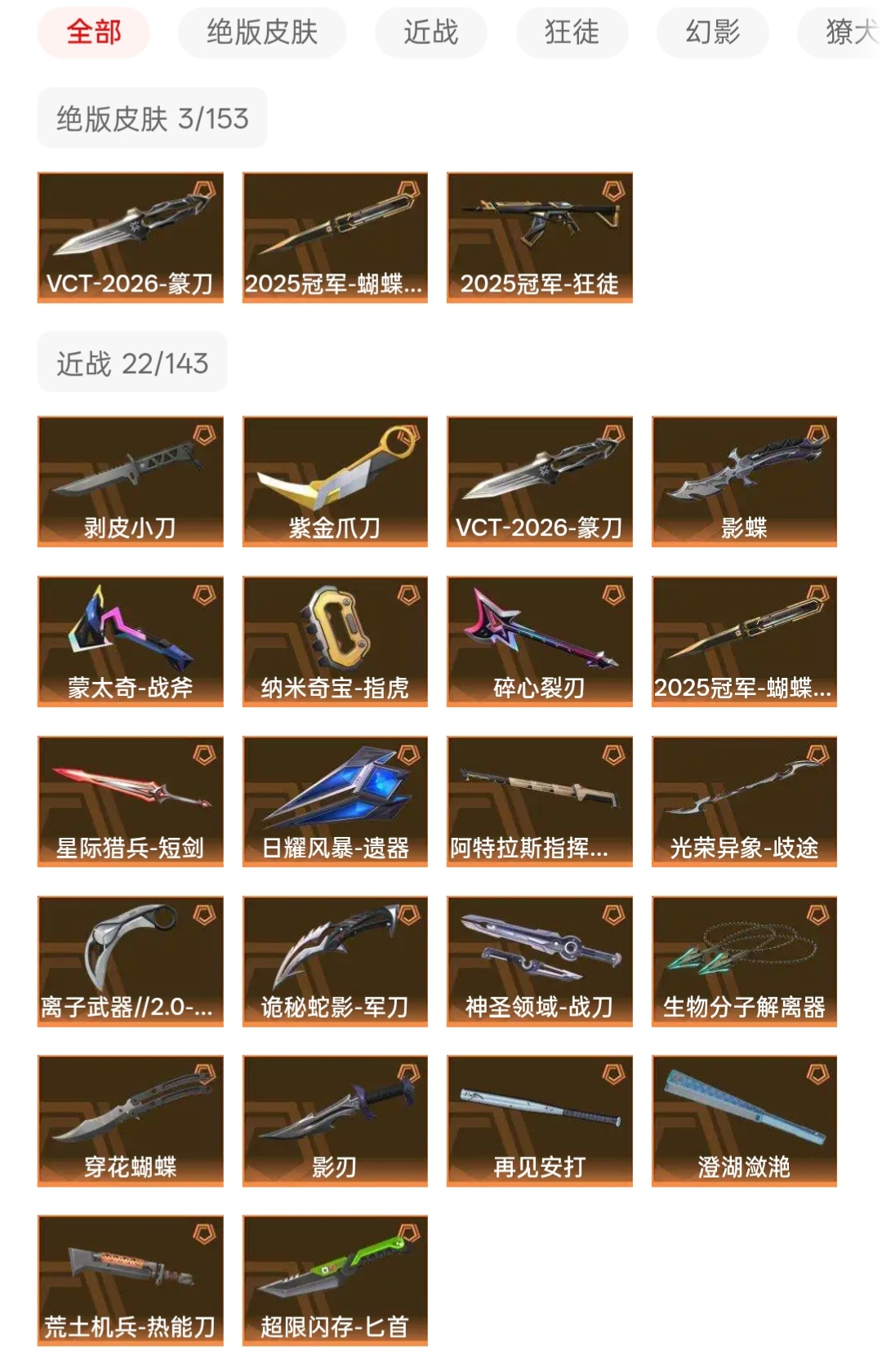Switch to the 近战 category chip
The width and height of the screenshot is (882, 1372).
tap(430, 33)
